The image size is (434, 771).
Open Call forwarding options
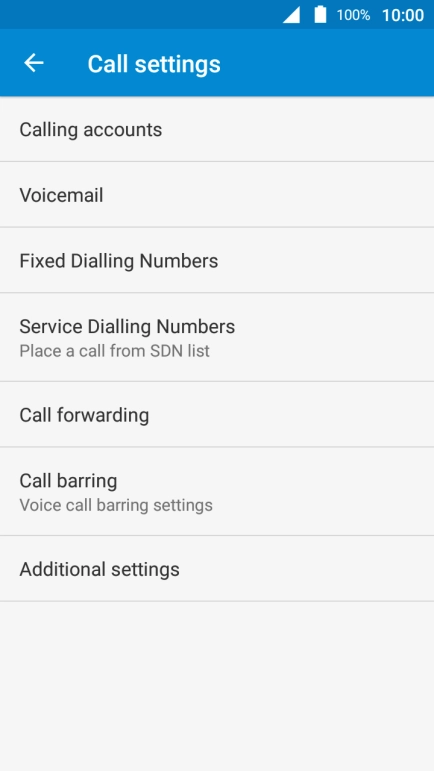click(x=217, y=415)
